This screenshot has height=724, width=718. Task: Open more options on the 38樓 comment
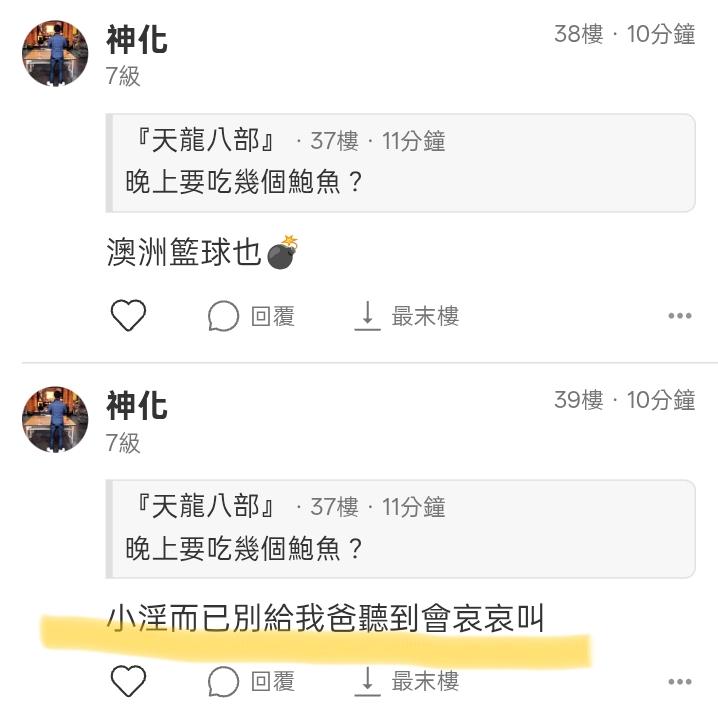pos(680,316)
